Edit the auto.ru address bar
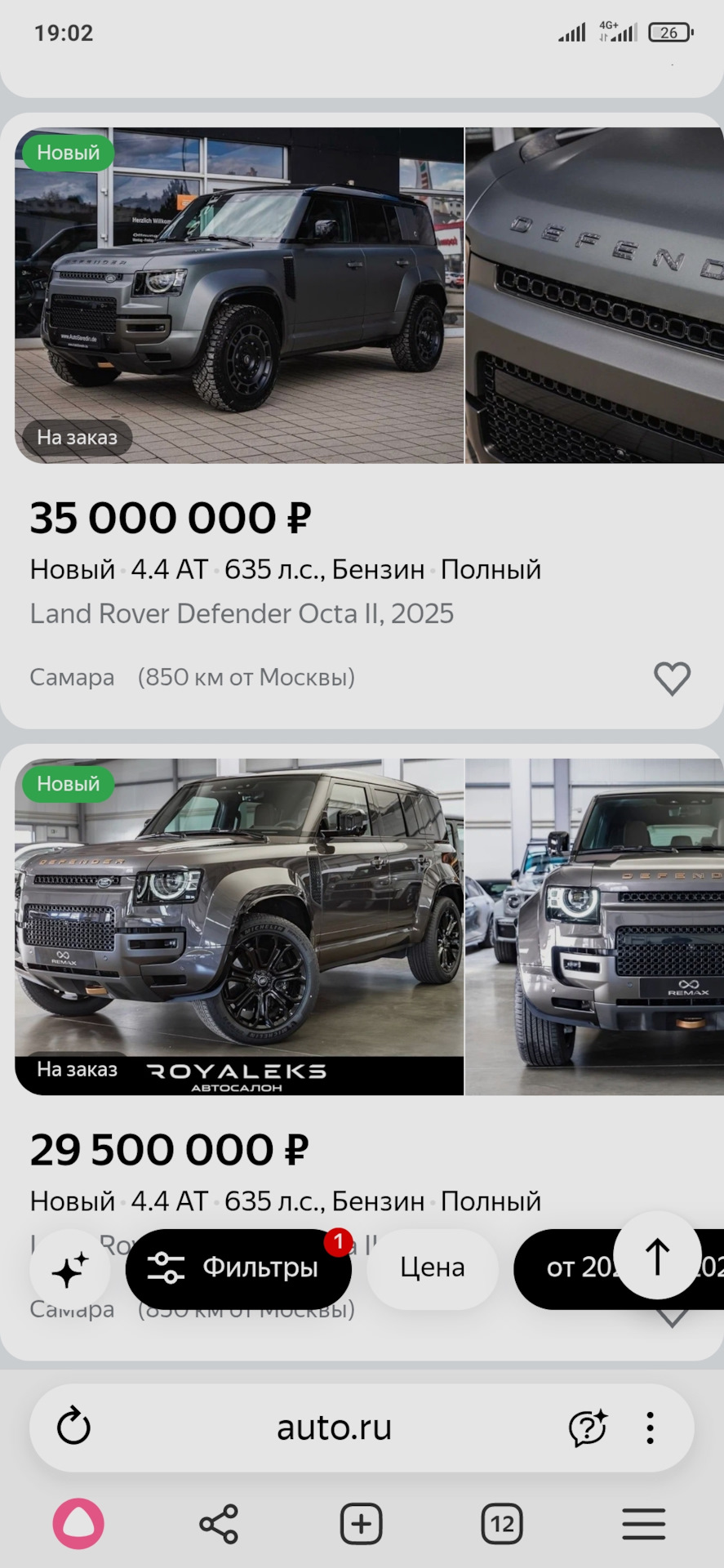724x1568 pixels. tap(334, 1428)
